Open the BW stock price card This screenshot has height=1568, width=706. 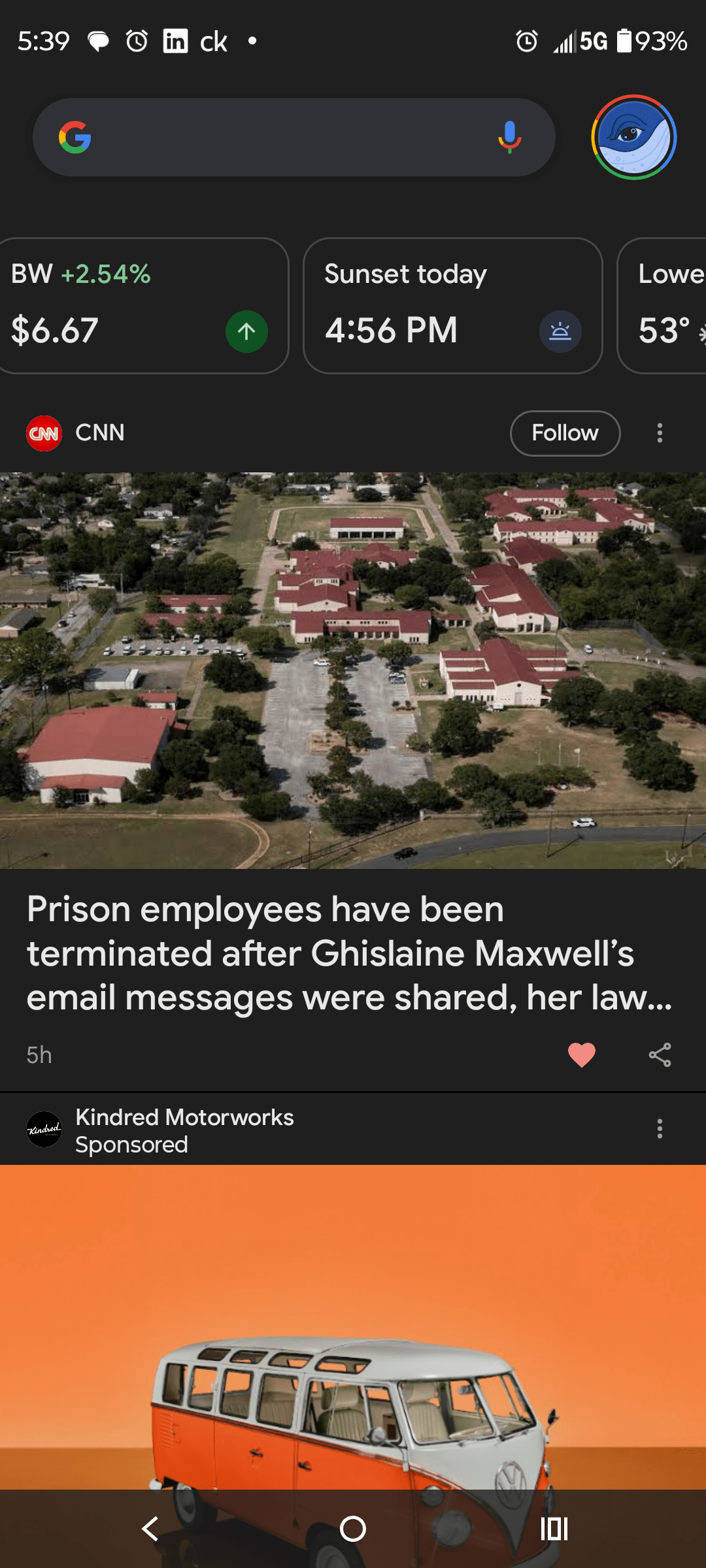(141, 306)
